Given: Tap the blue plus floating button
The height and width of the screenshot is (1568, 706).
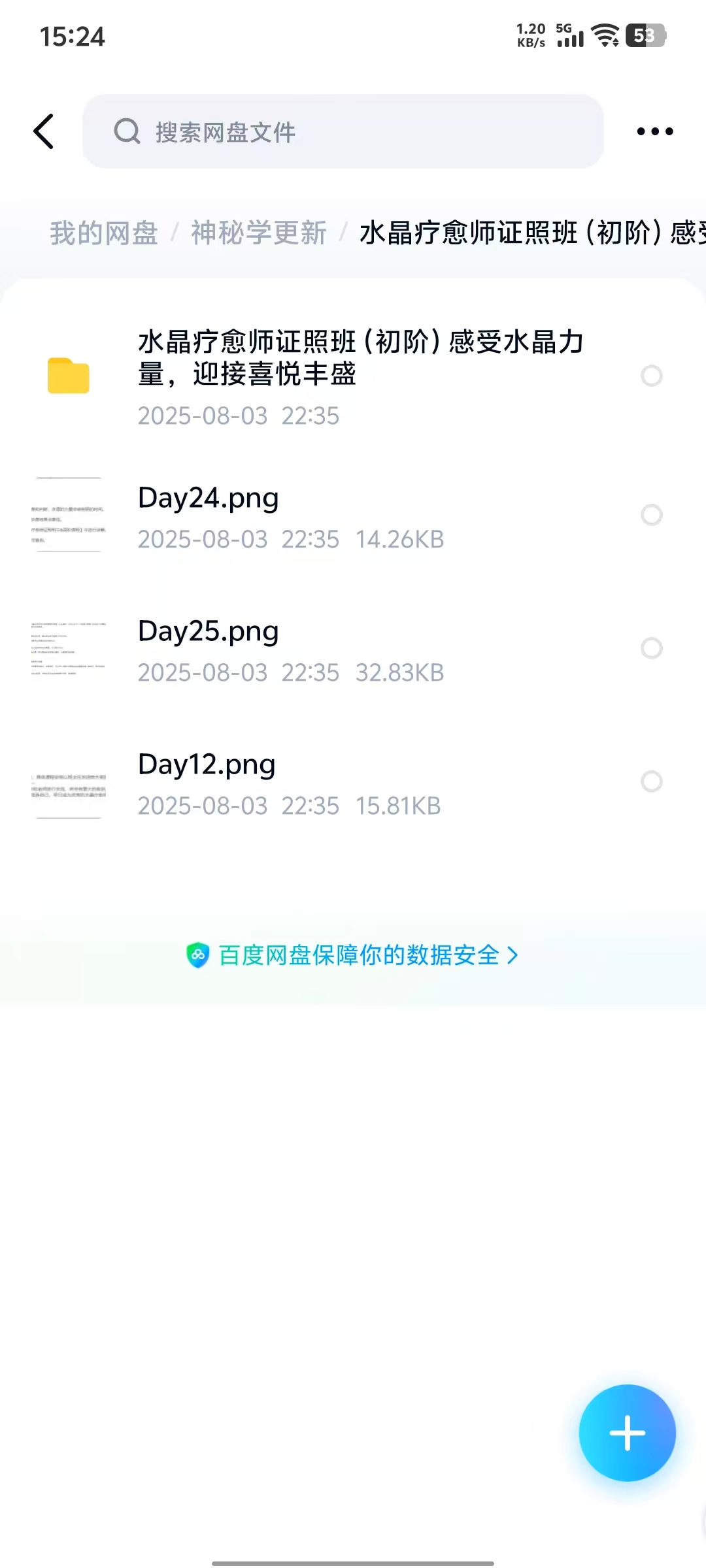Looking at the screenshot, I should 627,1433.
